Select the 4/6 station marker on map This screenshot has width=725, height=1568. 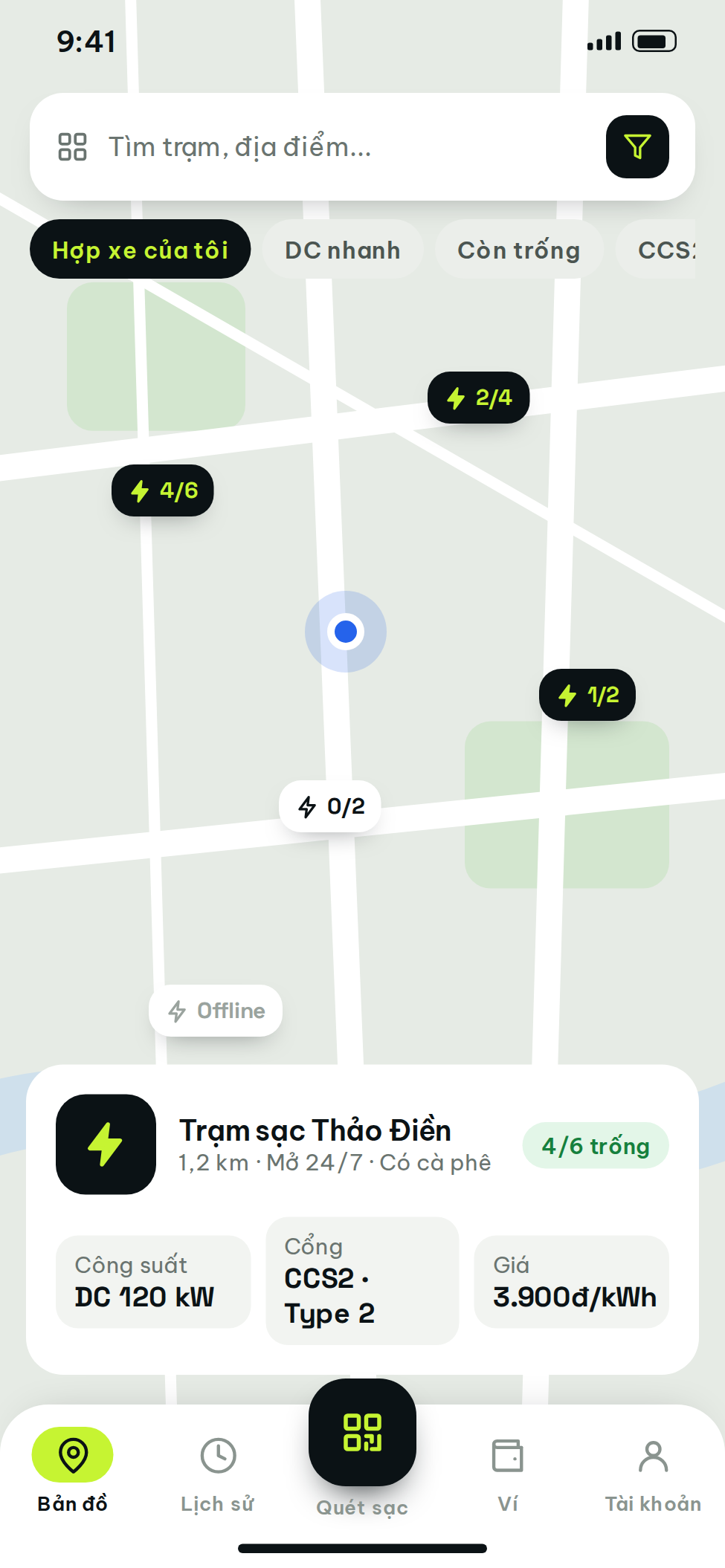coord(162,490)
